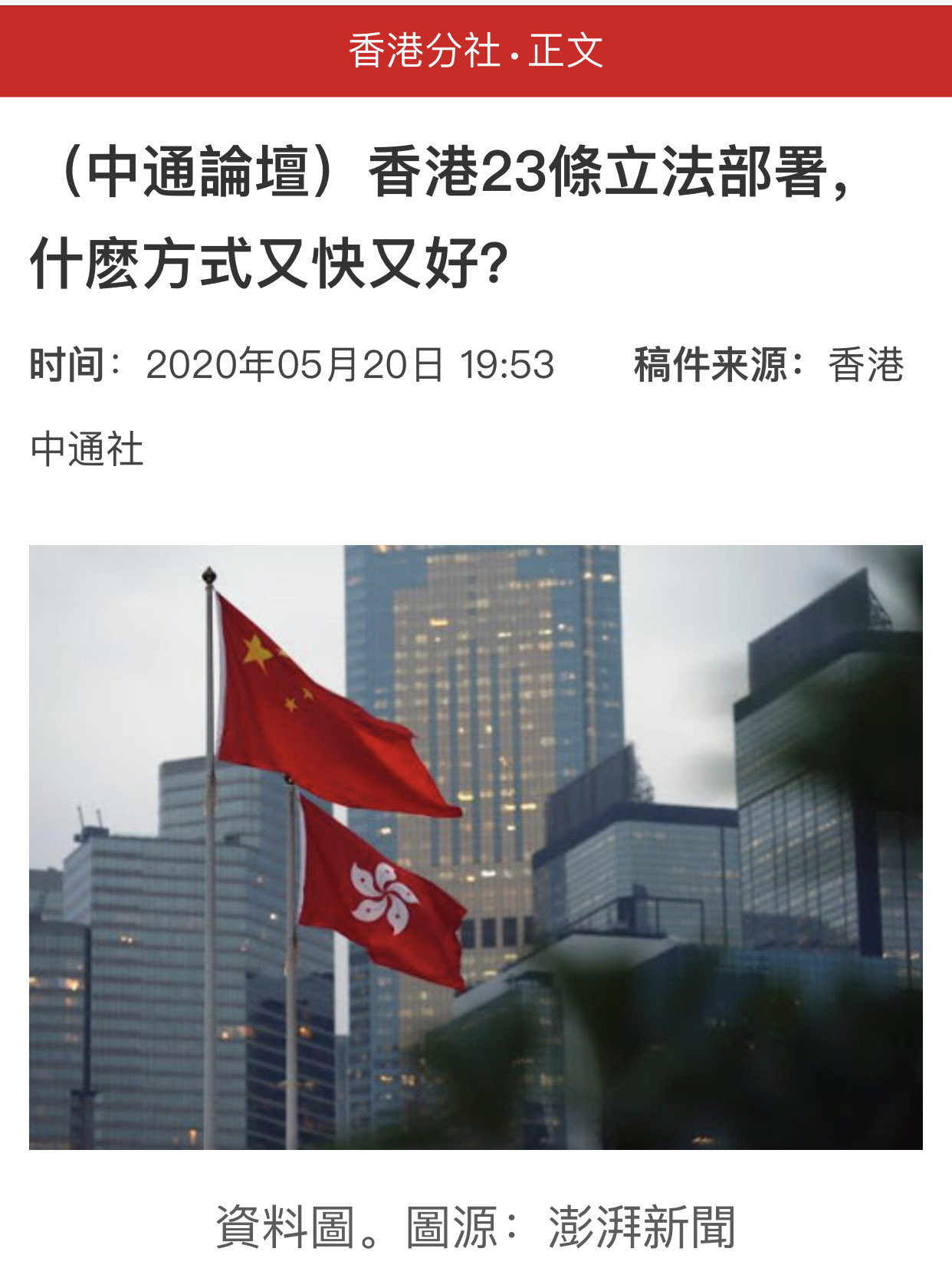Open the 香港分社 section in the header

coord(424,51)
